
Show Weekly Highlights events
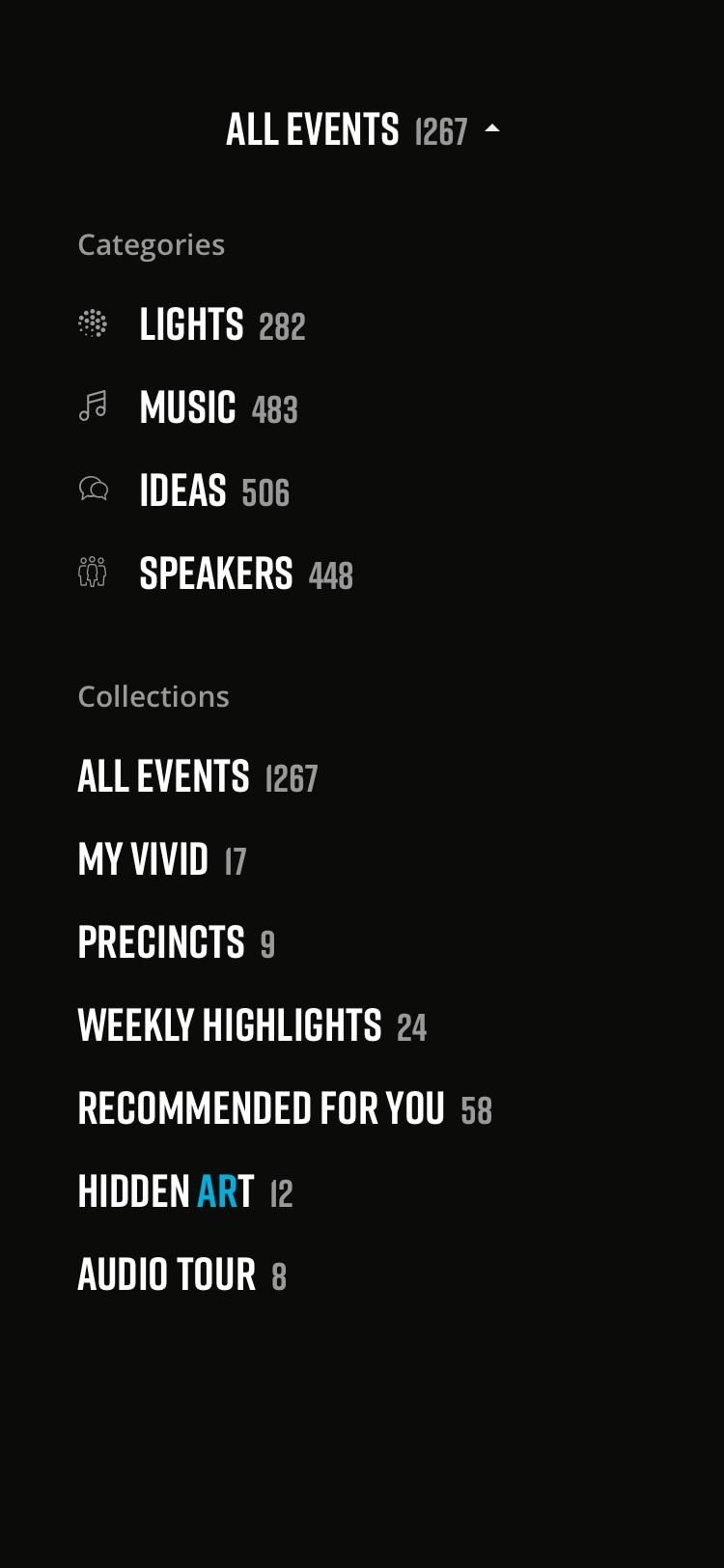tap(230, 1025)
